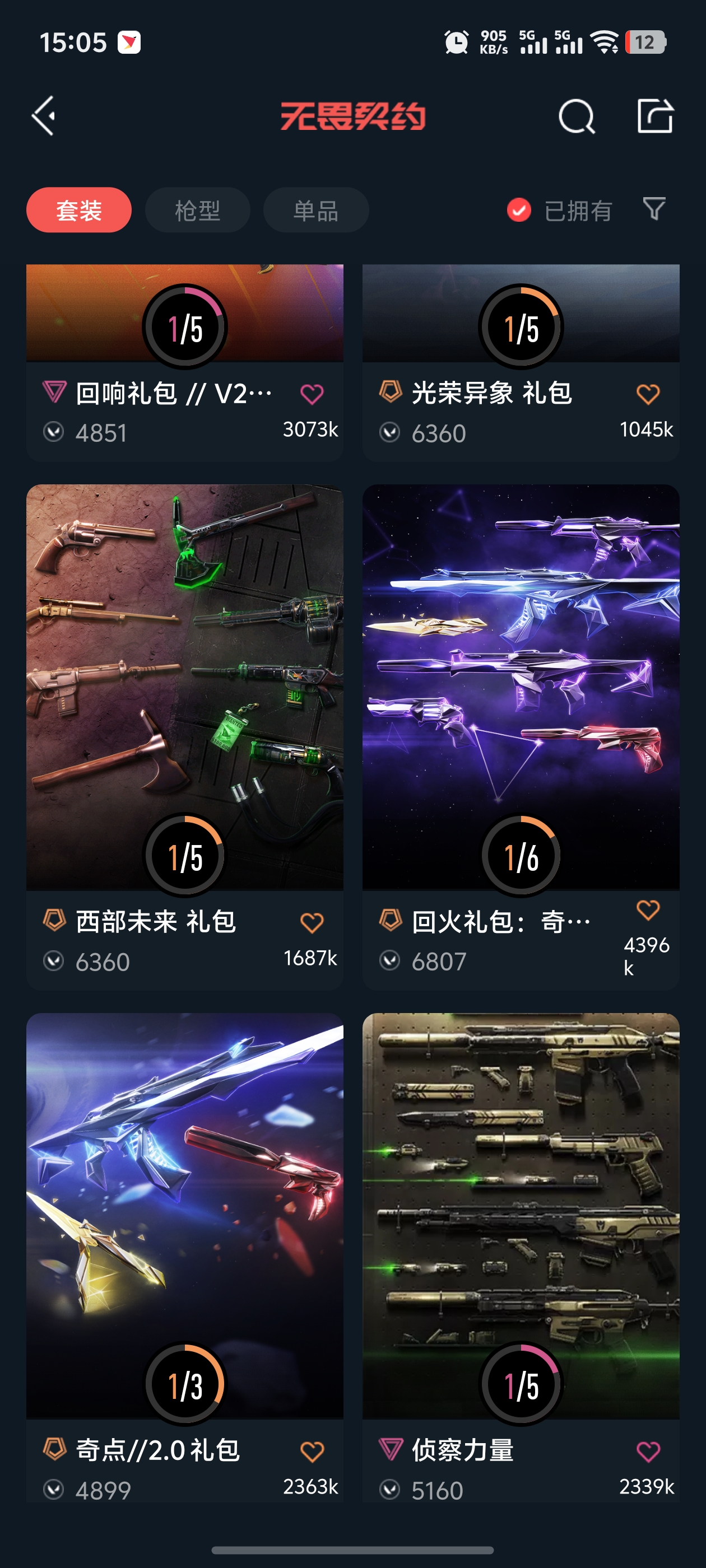706x1568 pixels.
Task: Toggle the 已拥有 checkbox
Action: click(519, 210)
